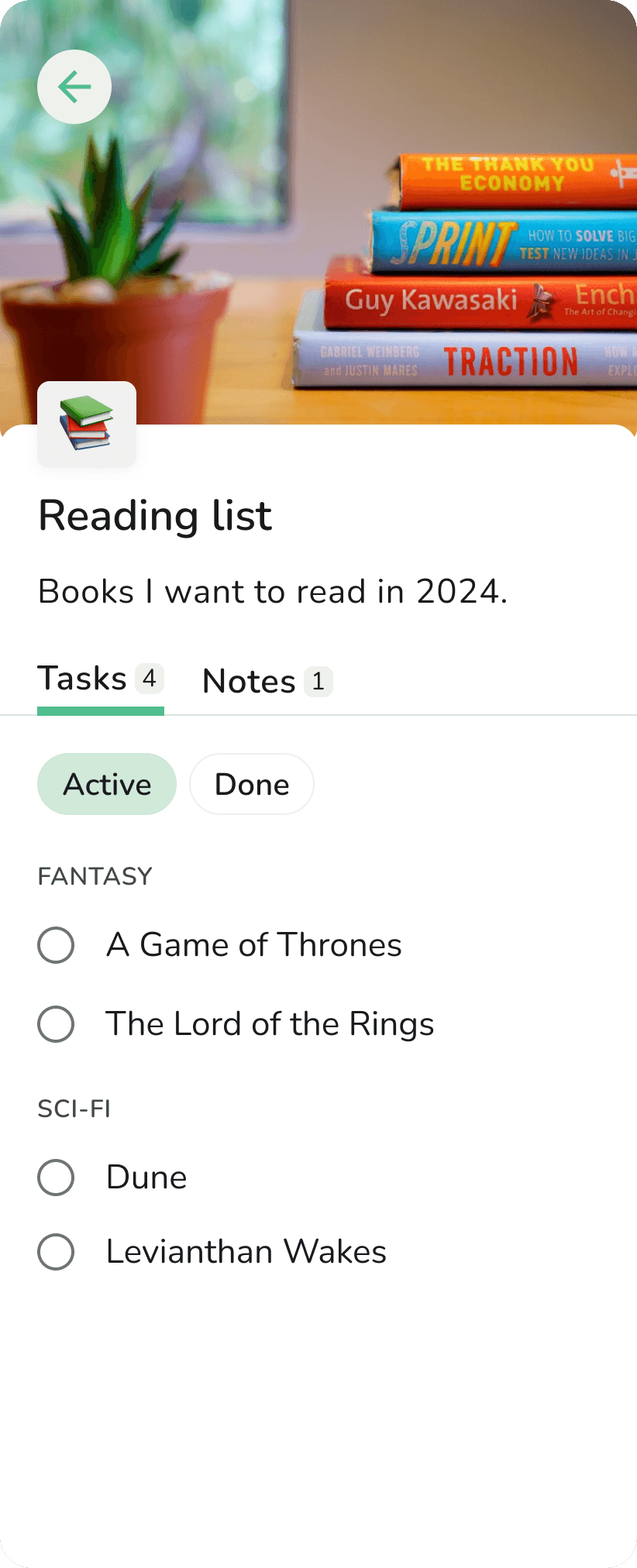Mark Dune as completed
The height and width of the screenshot is (1568, 637).
click(55, 1178)
